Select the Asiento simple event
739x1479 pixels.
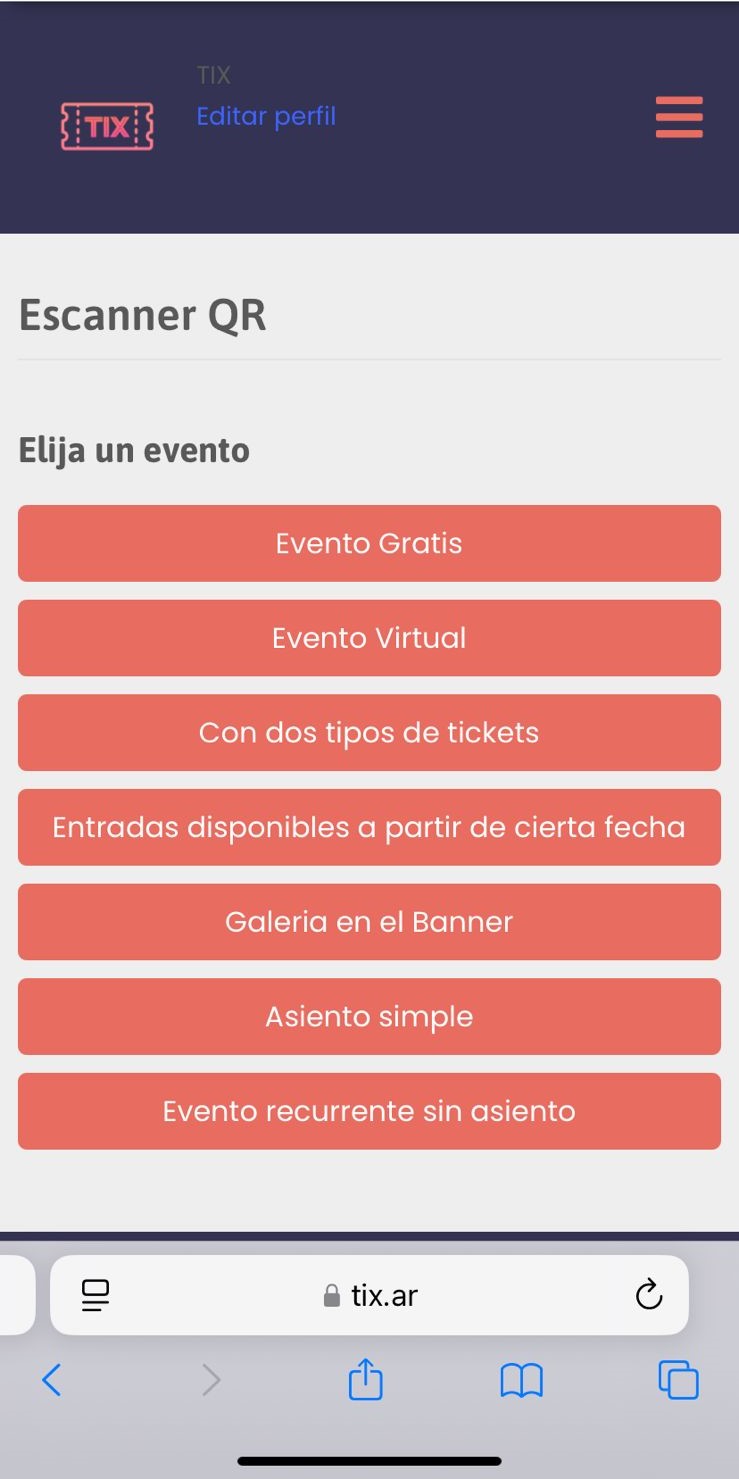coord(369,1016)
